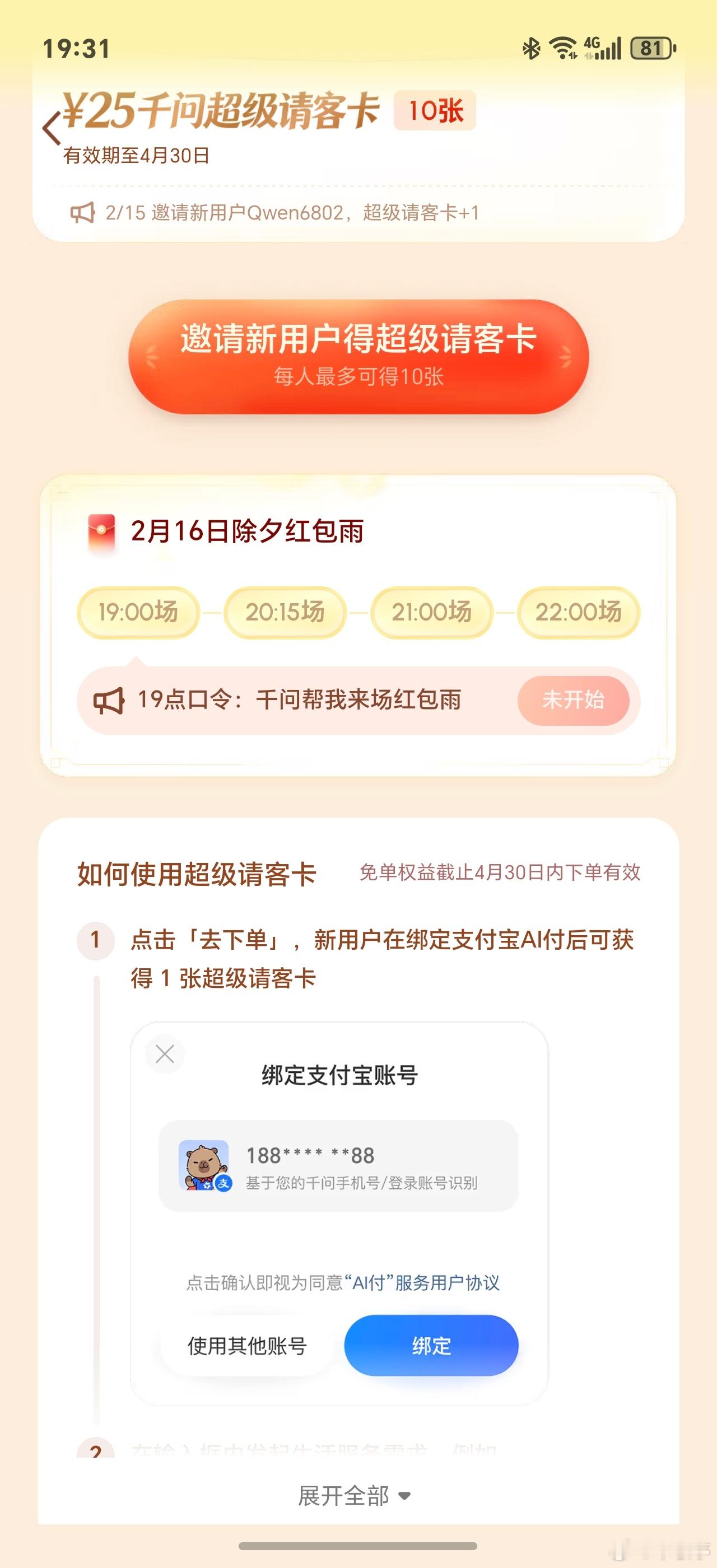Select the 19:00场 session
Screen dimensions: 717x1568
coord(138,613)
